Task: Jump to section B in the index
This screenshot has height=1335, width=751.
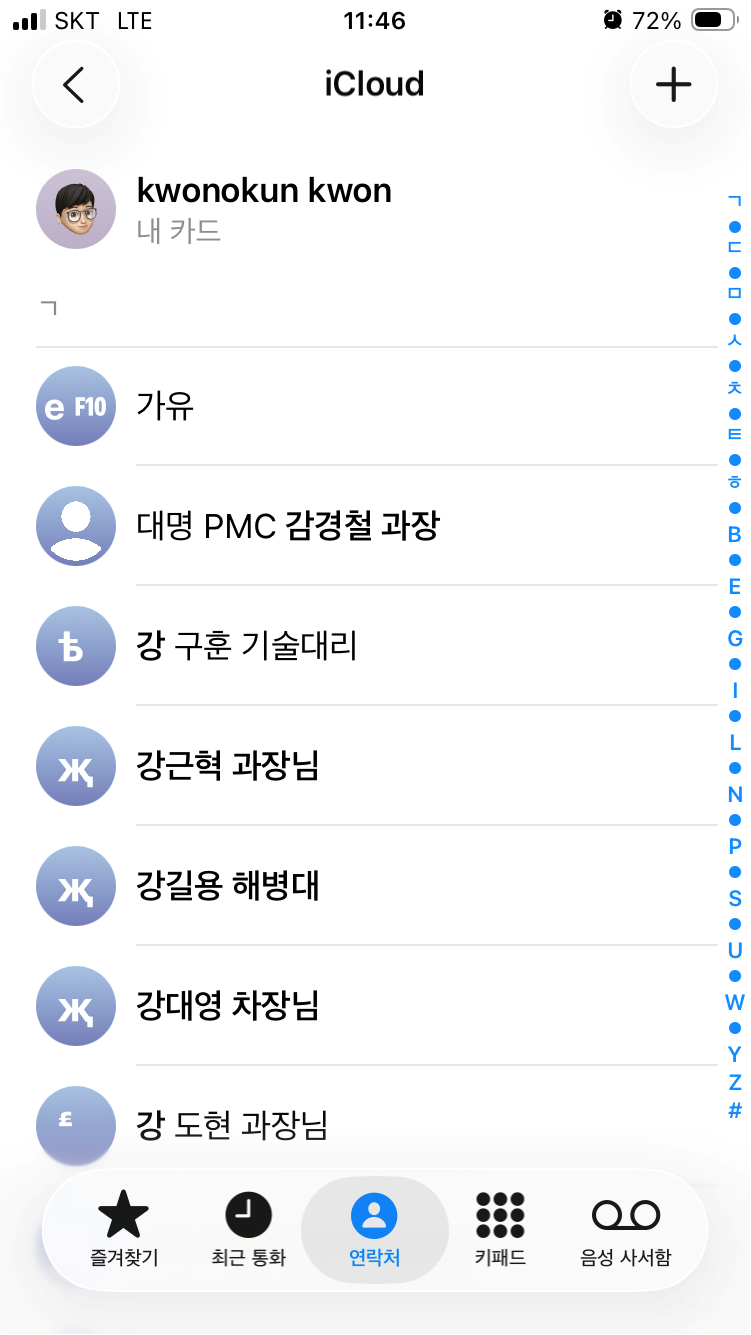Action: 735,534
